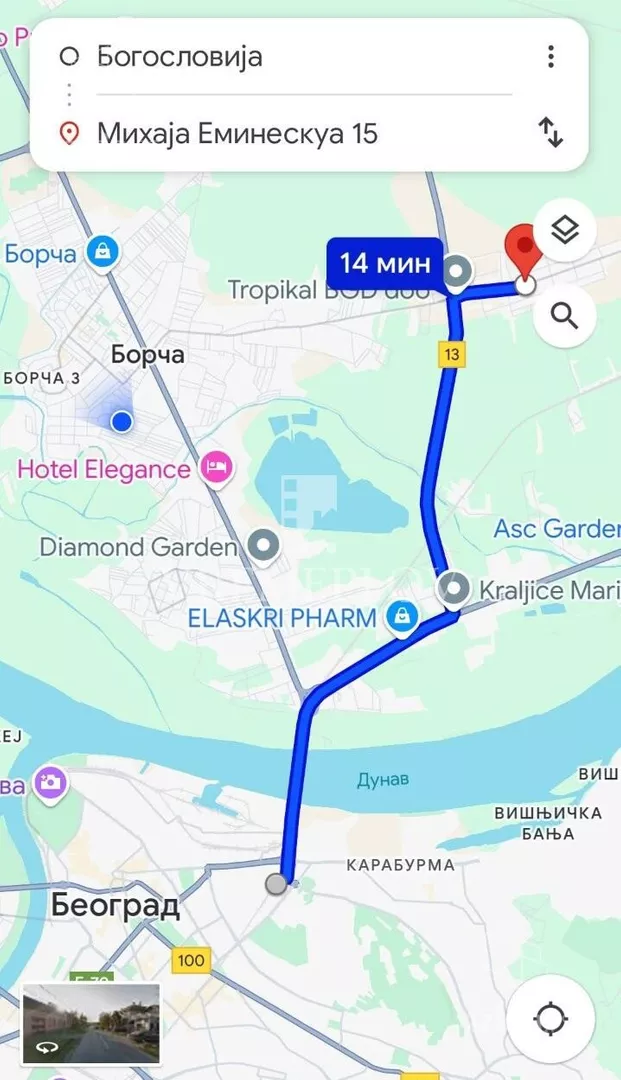
Task: Select the 14 мин route label
Action: [x=385, y=263]
